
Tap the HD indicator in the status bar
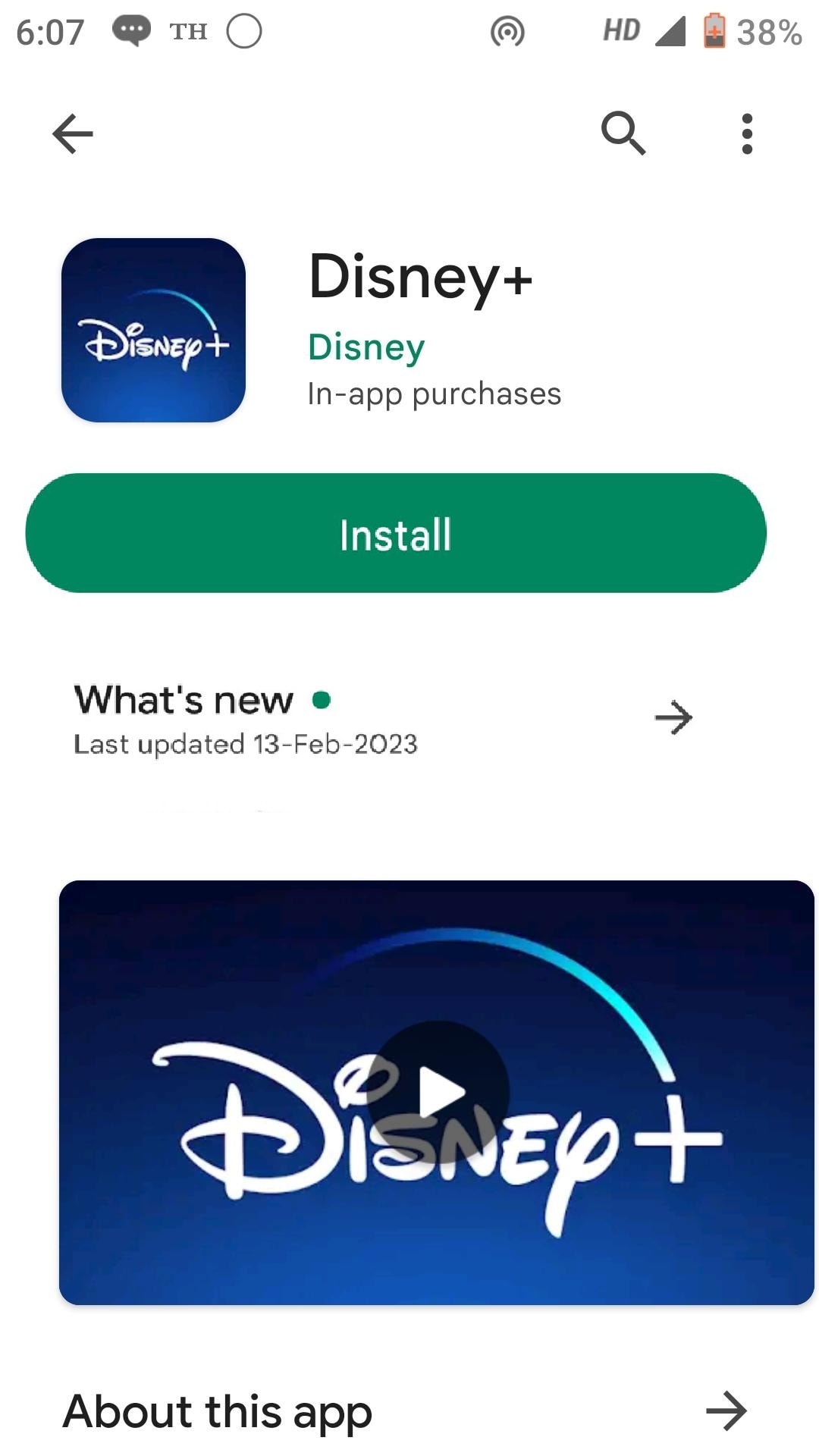pos(621,30)
